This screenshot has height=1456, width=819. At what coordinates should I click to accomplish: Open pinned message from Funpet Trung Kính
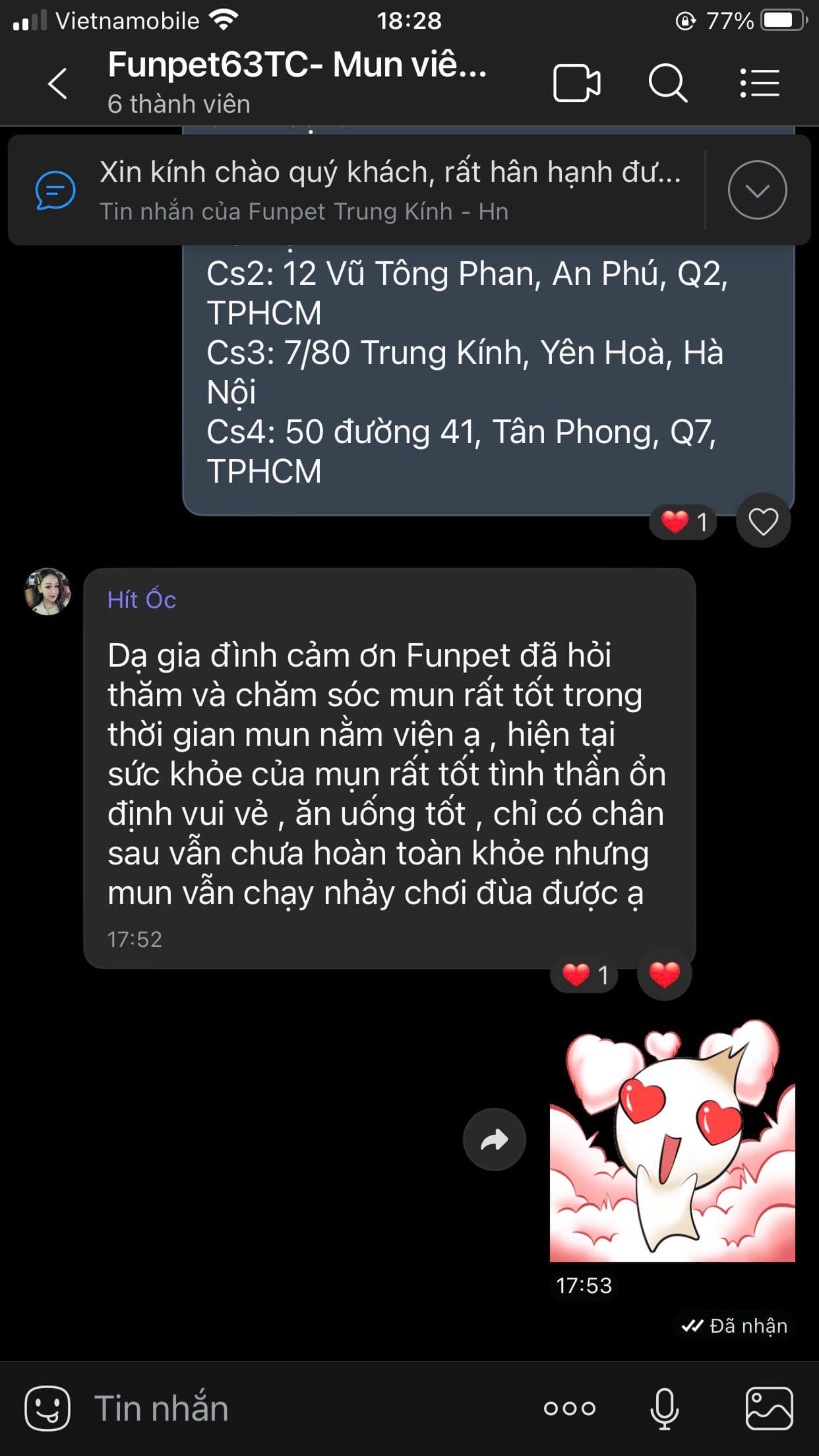click(389, 190)
